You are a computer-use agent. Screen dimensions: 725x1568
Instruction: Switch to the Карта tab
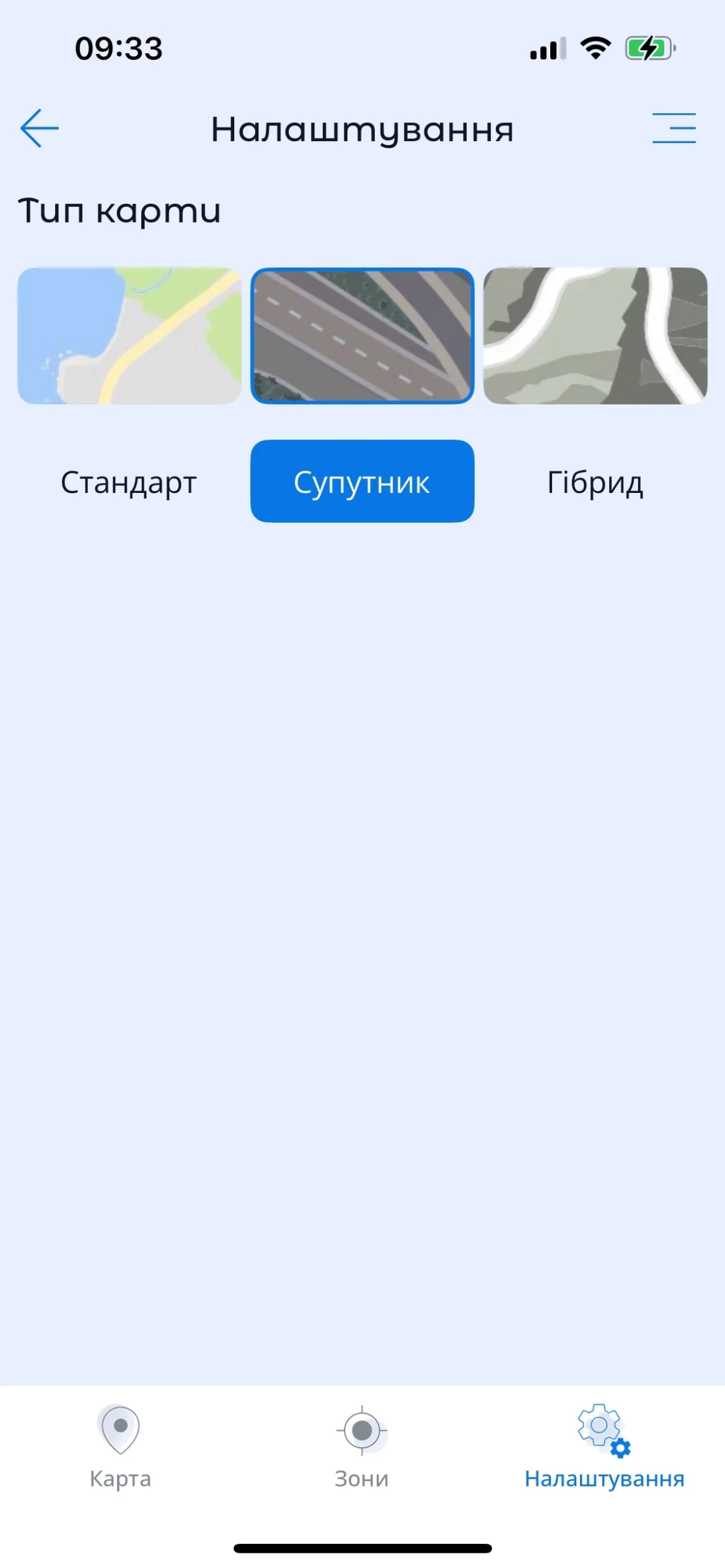click(x=120, y=1447)
